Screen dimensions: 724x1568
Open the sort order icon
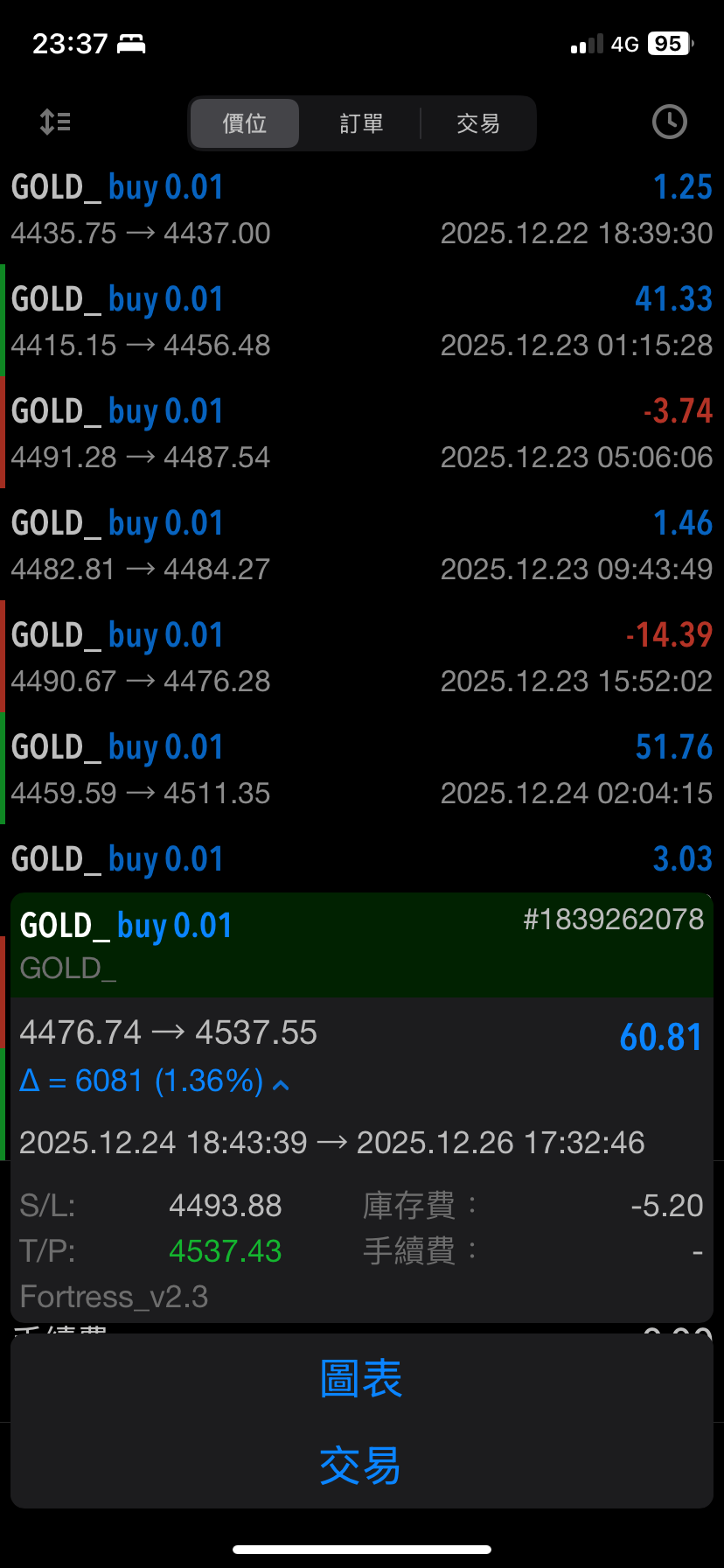(55, 122)
